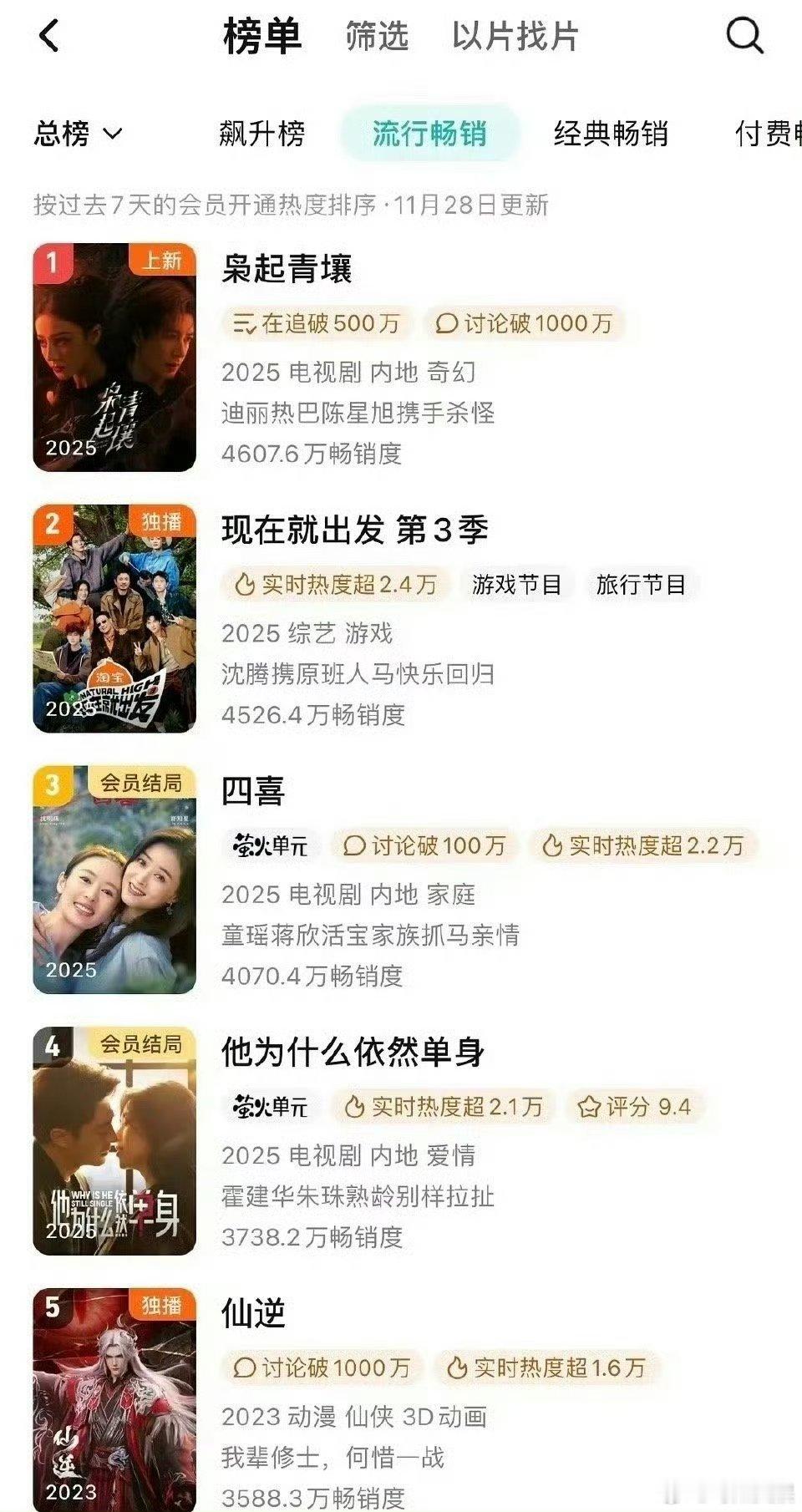Click the 在追破500万 chasing badge on 枭起青壤
The width and height of the screenshot is (802, 1512).
click(x=319, y=324)
